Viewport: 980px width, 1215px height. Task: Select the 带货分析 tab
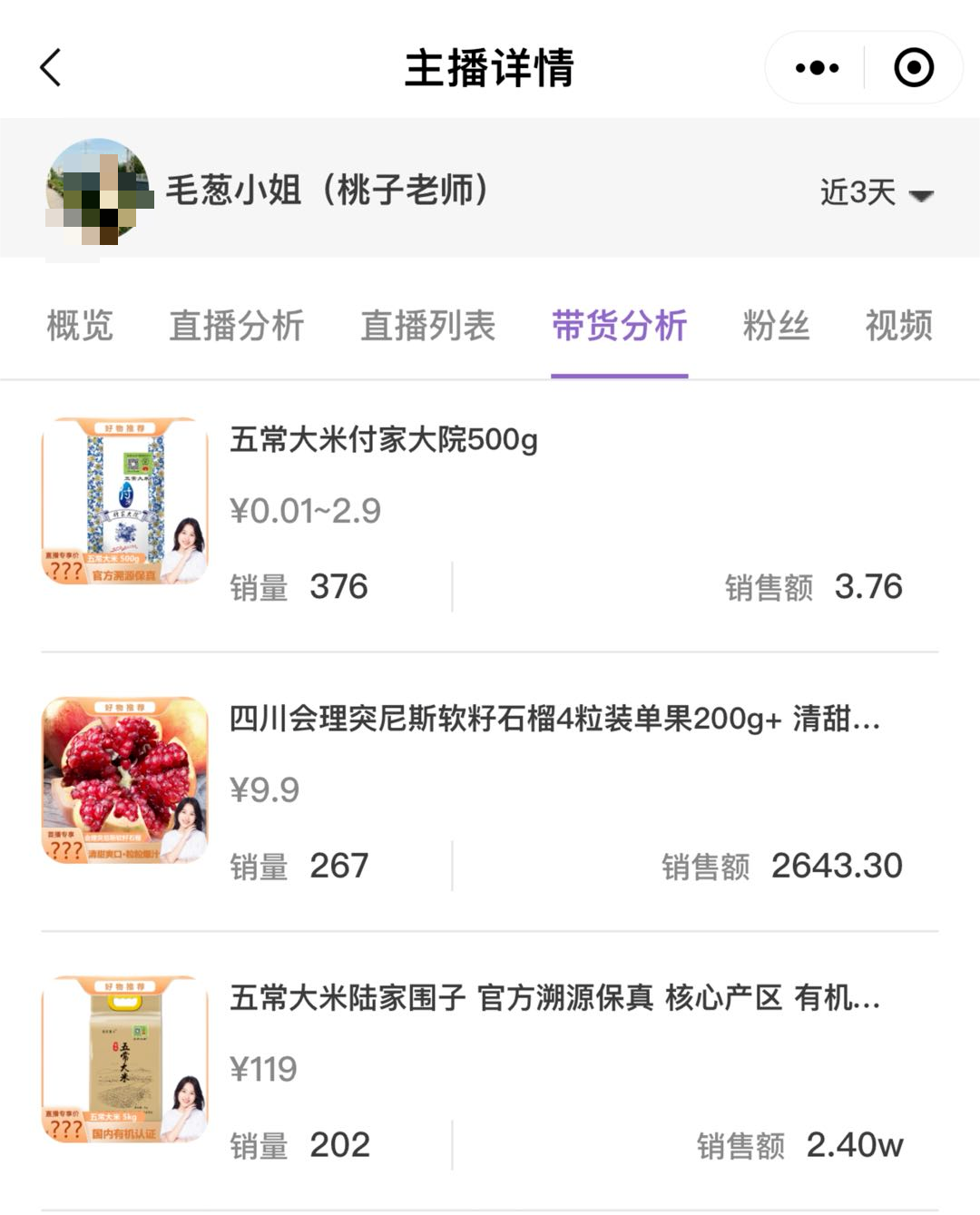click(619, 326)
